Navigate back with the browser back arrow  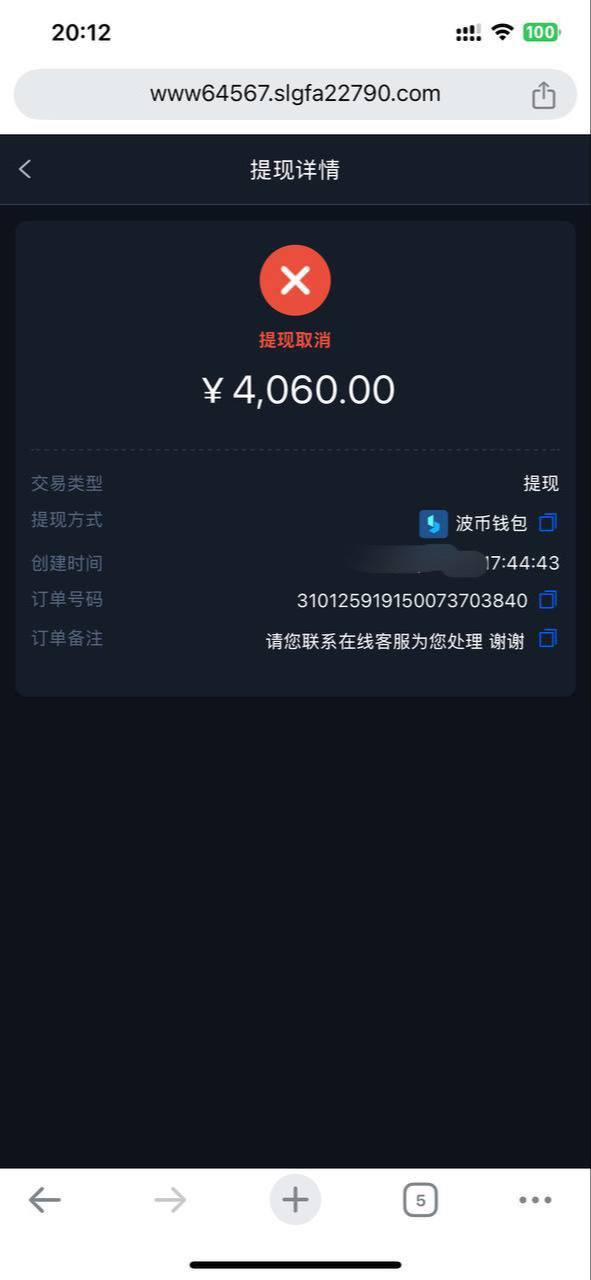44,1199
